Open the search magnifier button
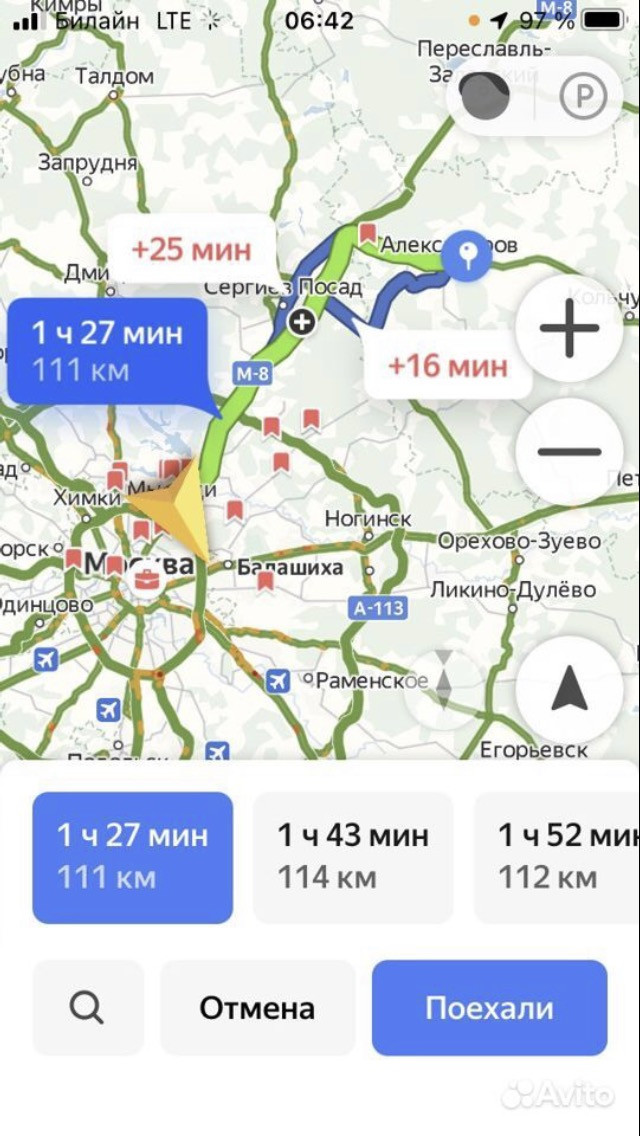Screen dimensions: 640x1136 pos(88,1007)
